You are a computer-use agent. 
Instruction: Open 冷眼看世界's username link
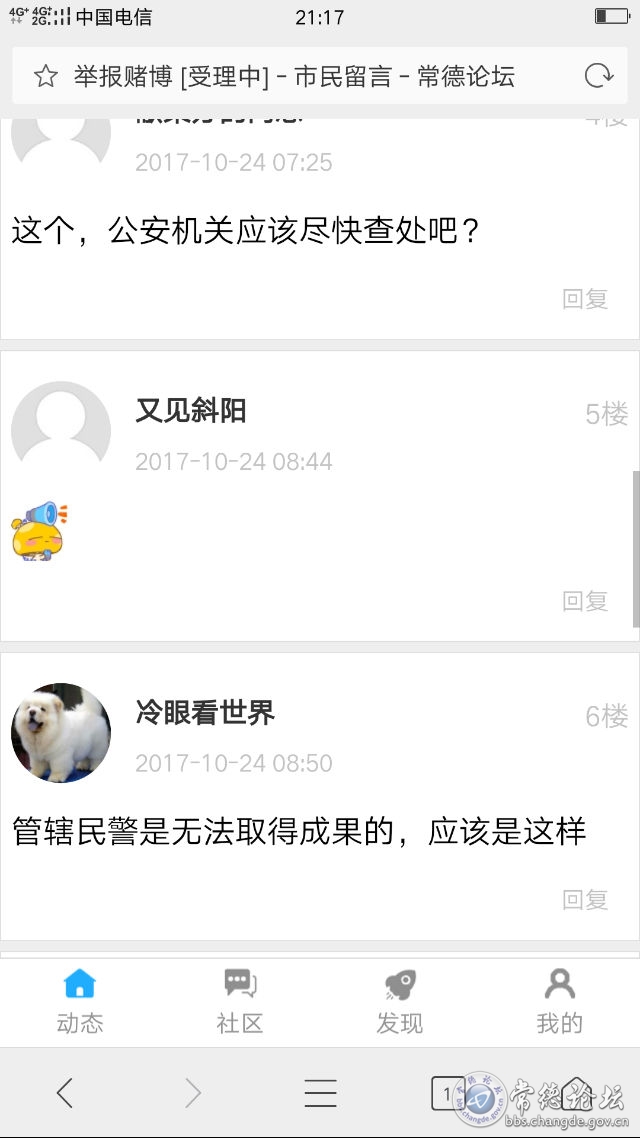205,713
